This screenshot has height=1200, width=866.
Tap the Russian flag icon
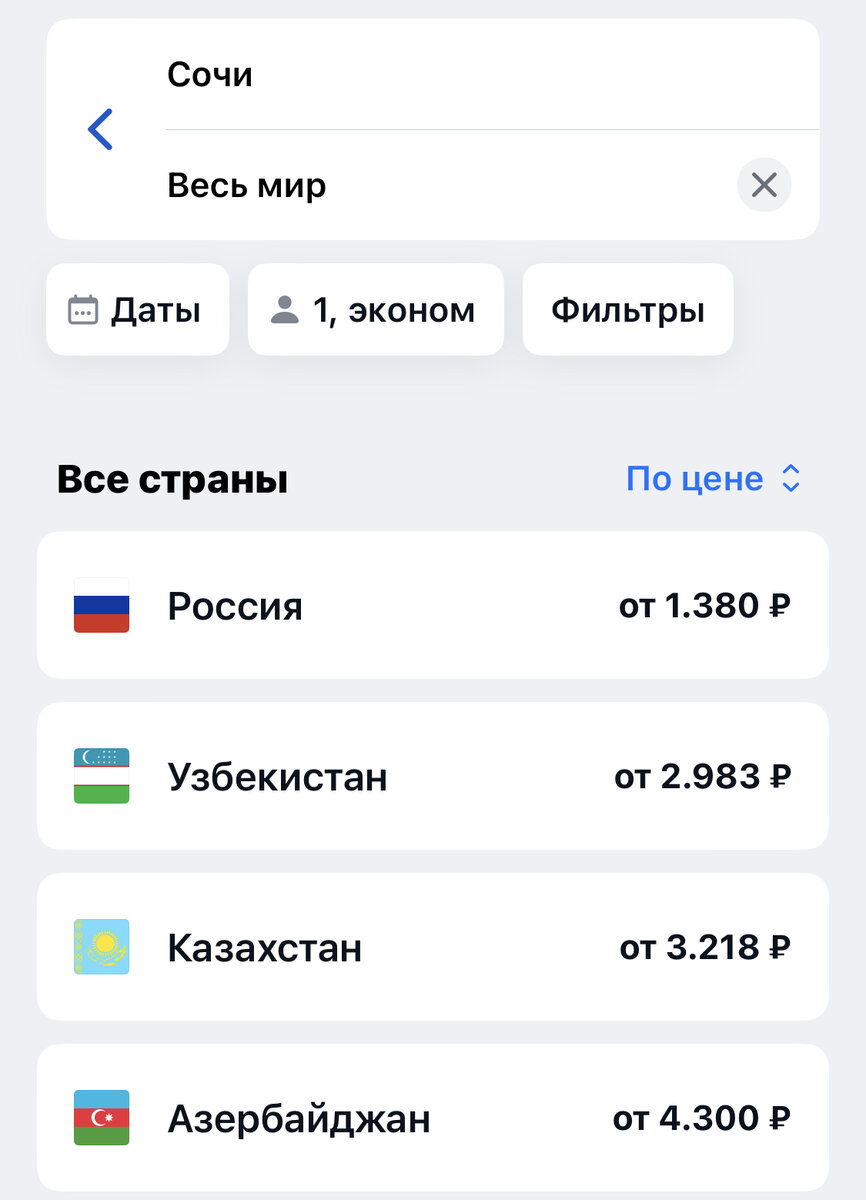pos(100,605)
